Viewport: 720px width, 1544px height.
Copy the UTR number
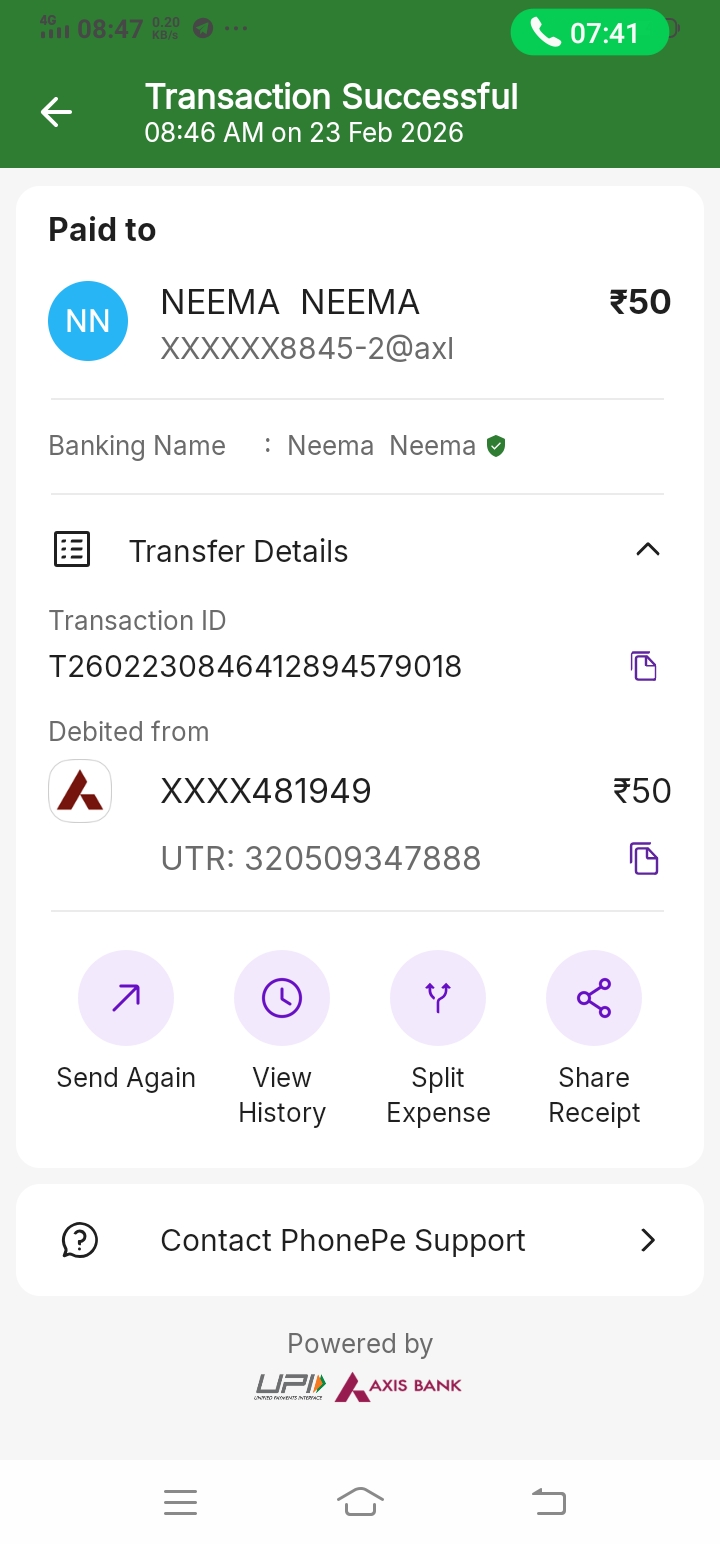point(644,859)
